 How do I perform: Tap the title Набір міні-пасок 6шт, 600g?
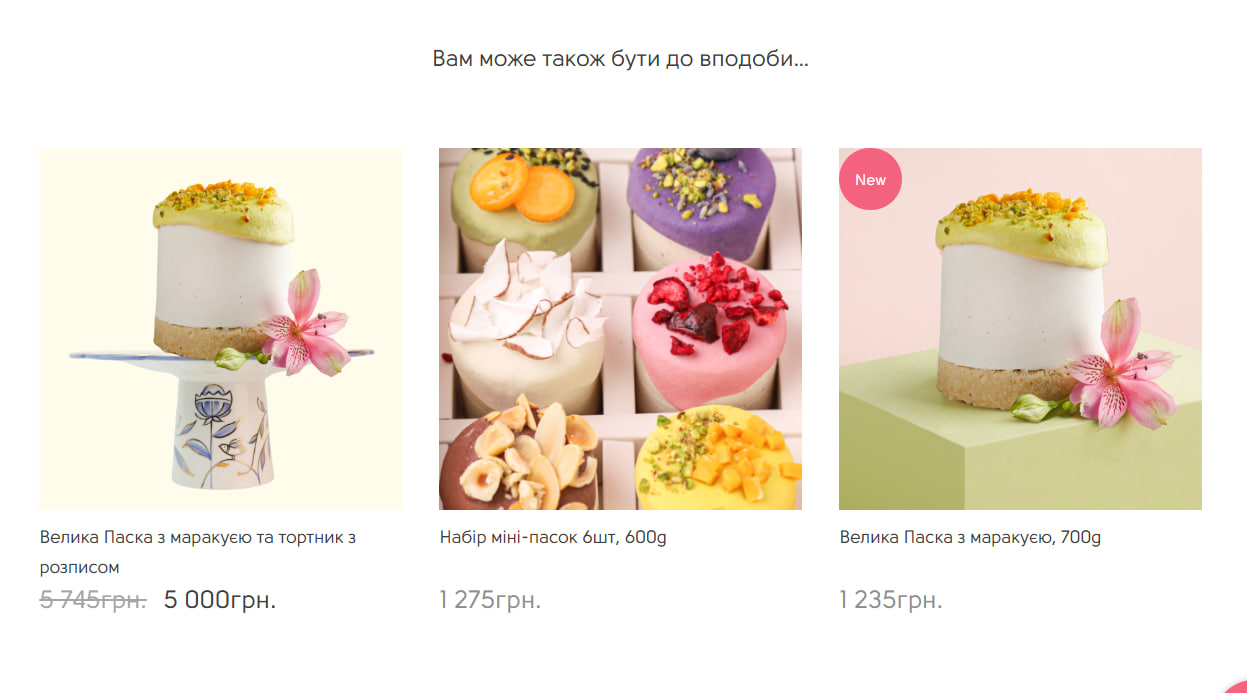point(553,537)
